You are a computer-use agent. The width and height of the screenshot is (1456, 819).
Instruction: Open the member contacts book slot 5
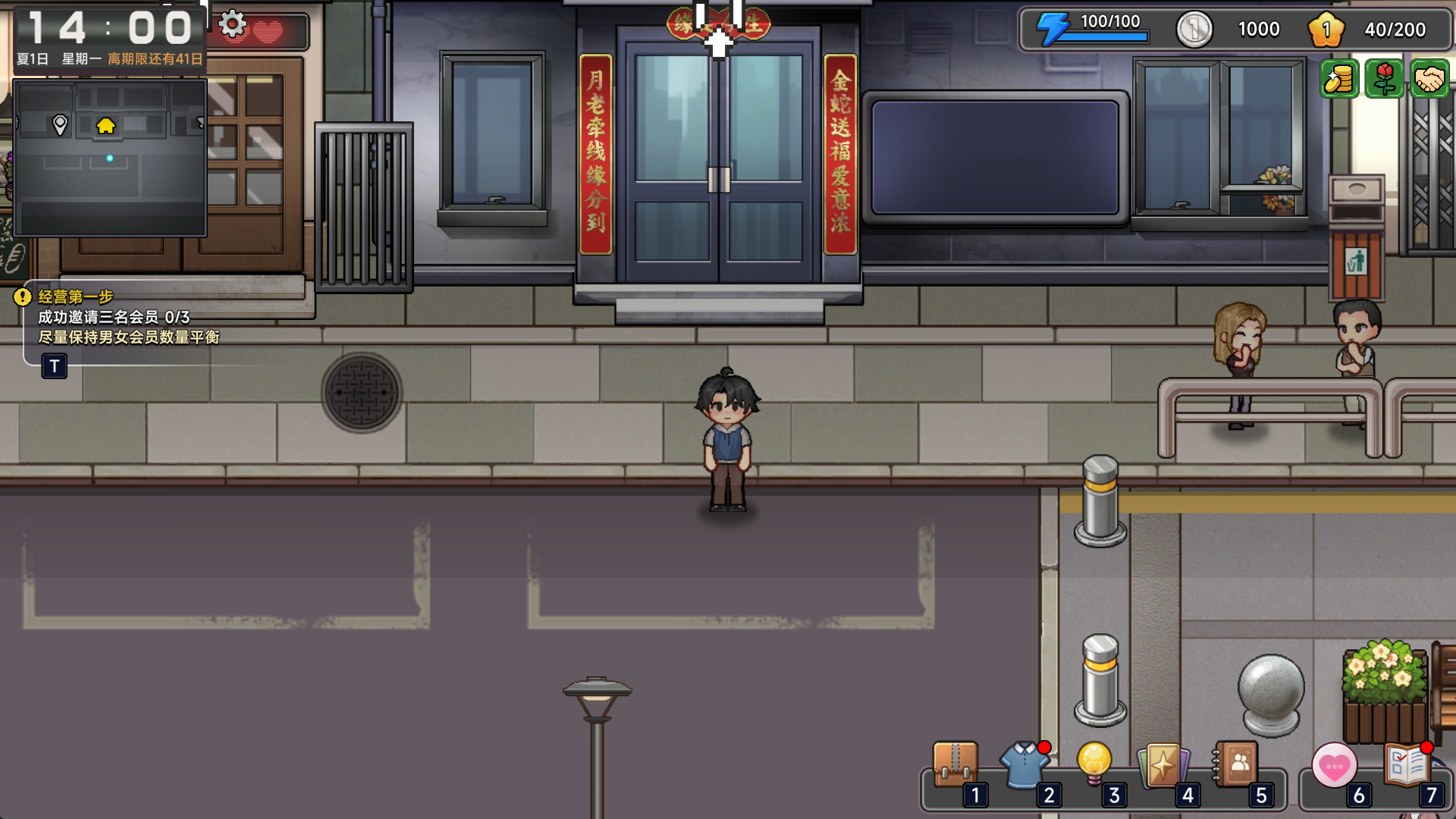1236,764
